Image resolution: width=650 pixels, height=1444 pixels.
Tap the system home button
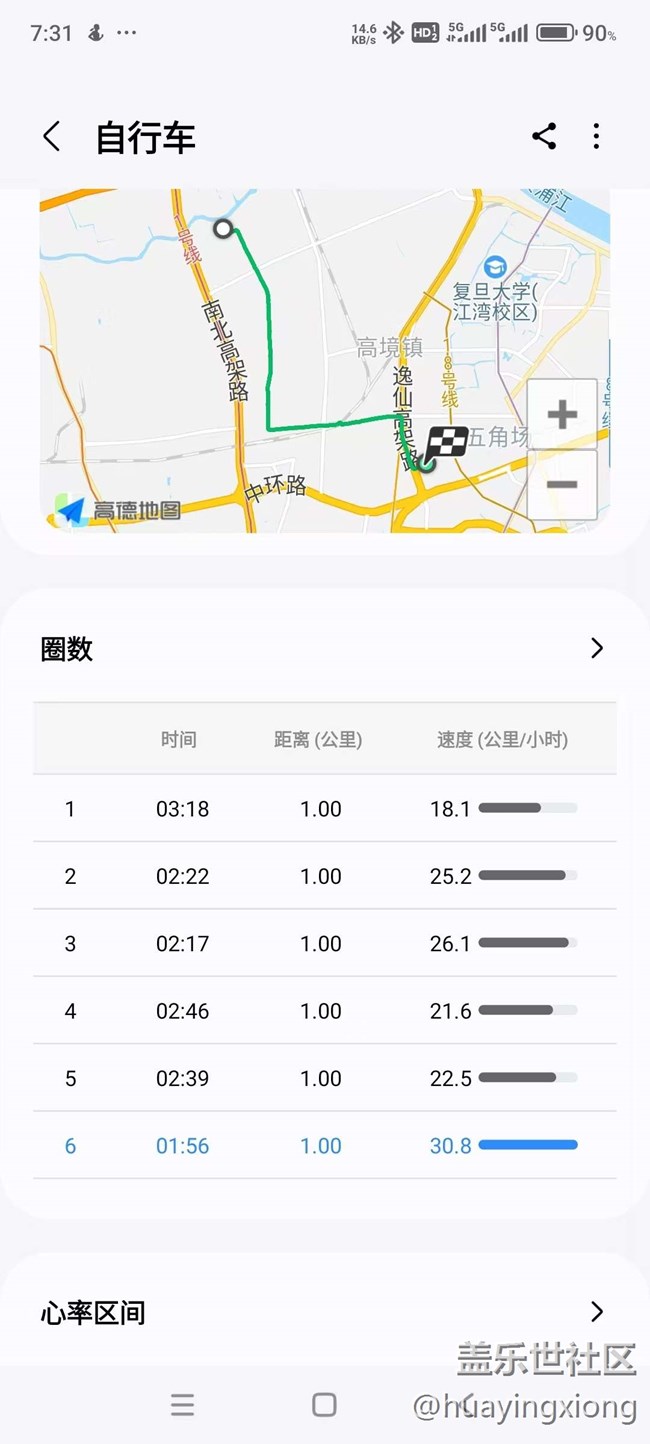point(324,1405)
